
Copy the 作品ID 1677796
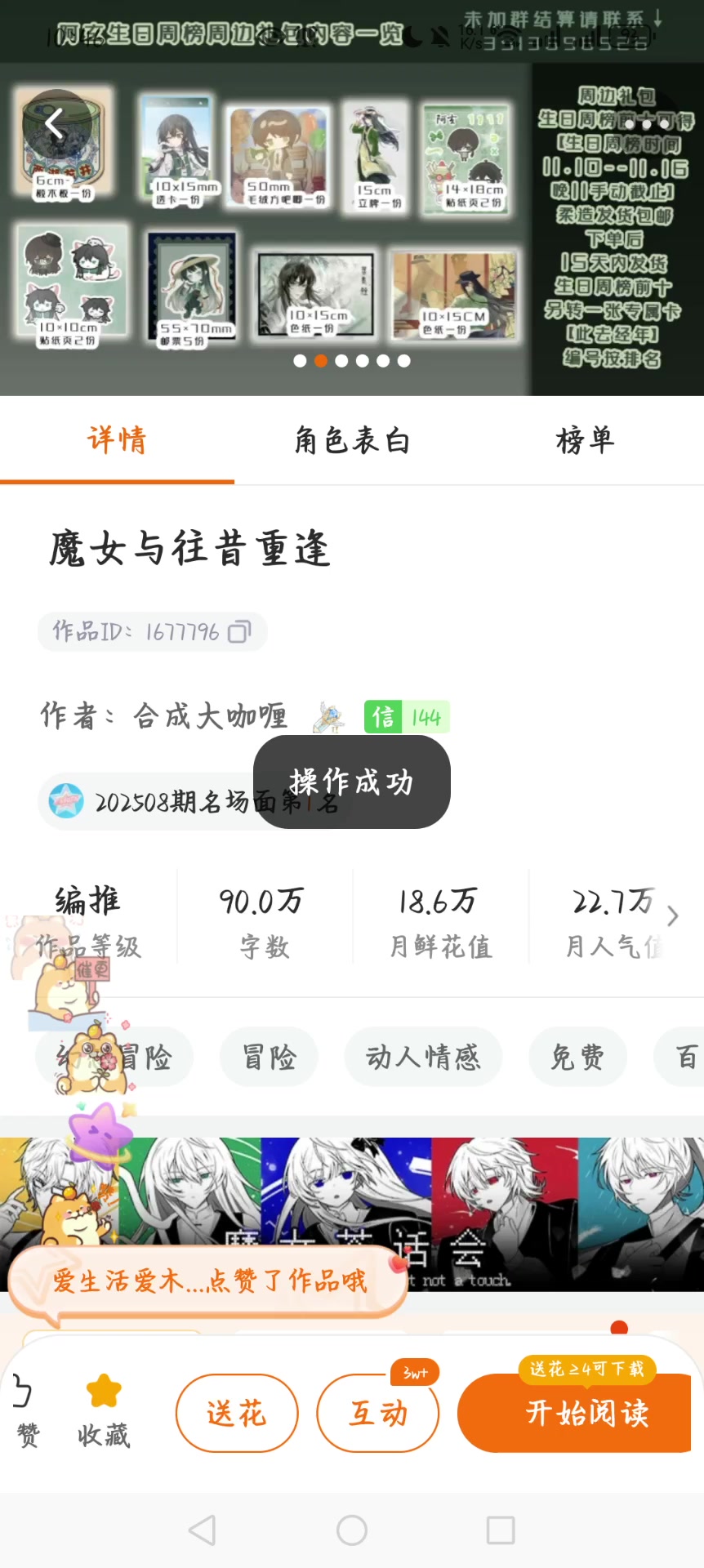tap(238, 632)
